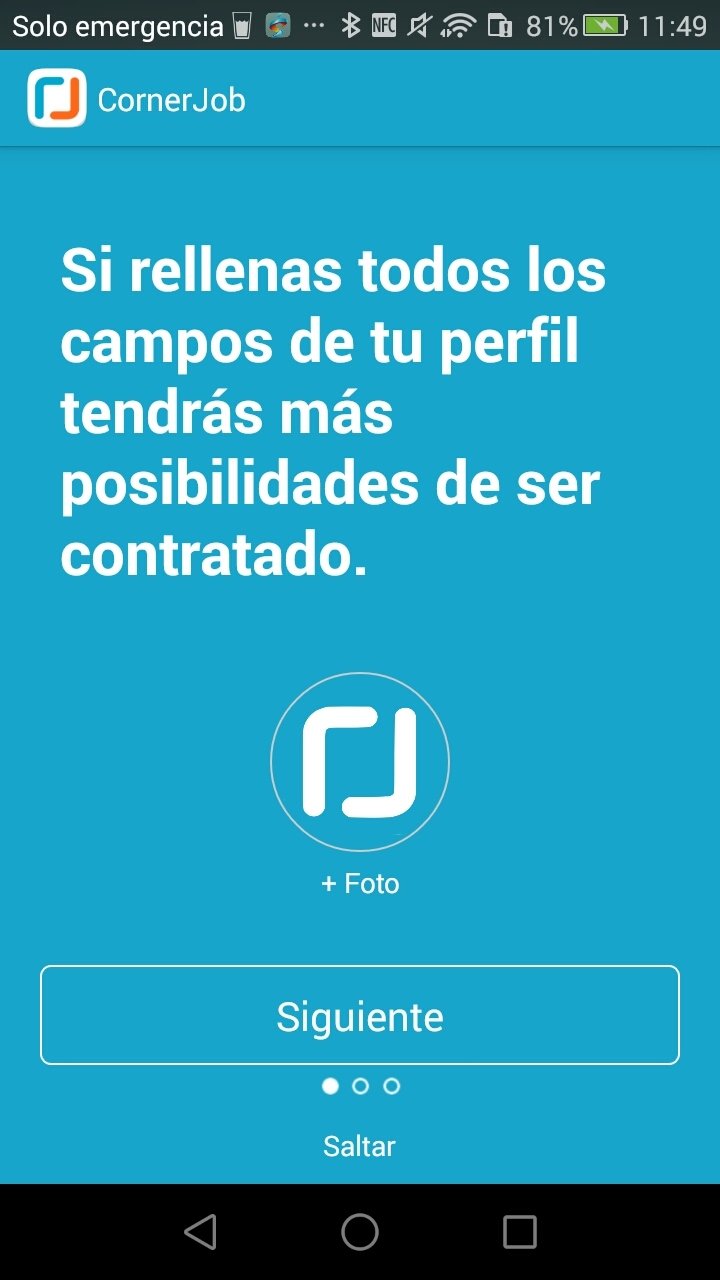The height and width of the screenshot is (1280, 720).
Task: Add a profile photo via the circle
Action: click(x=360, y=762)
